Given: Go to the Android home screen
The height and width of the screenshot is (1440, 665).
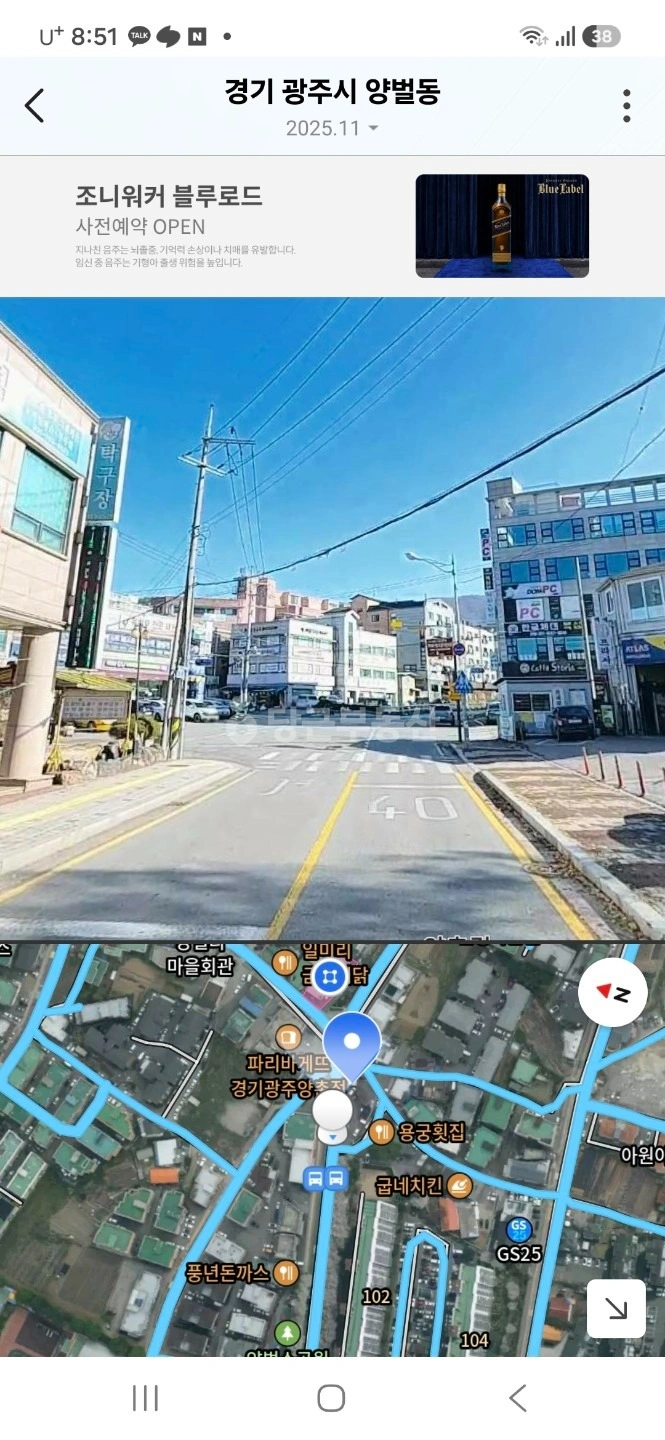Looking at the screenshot, I should coord(331,1398).
